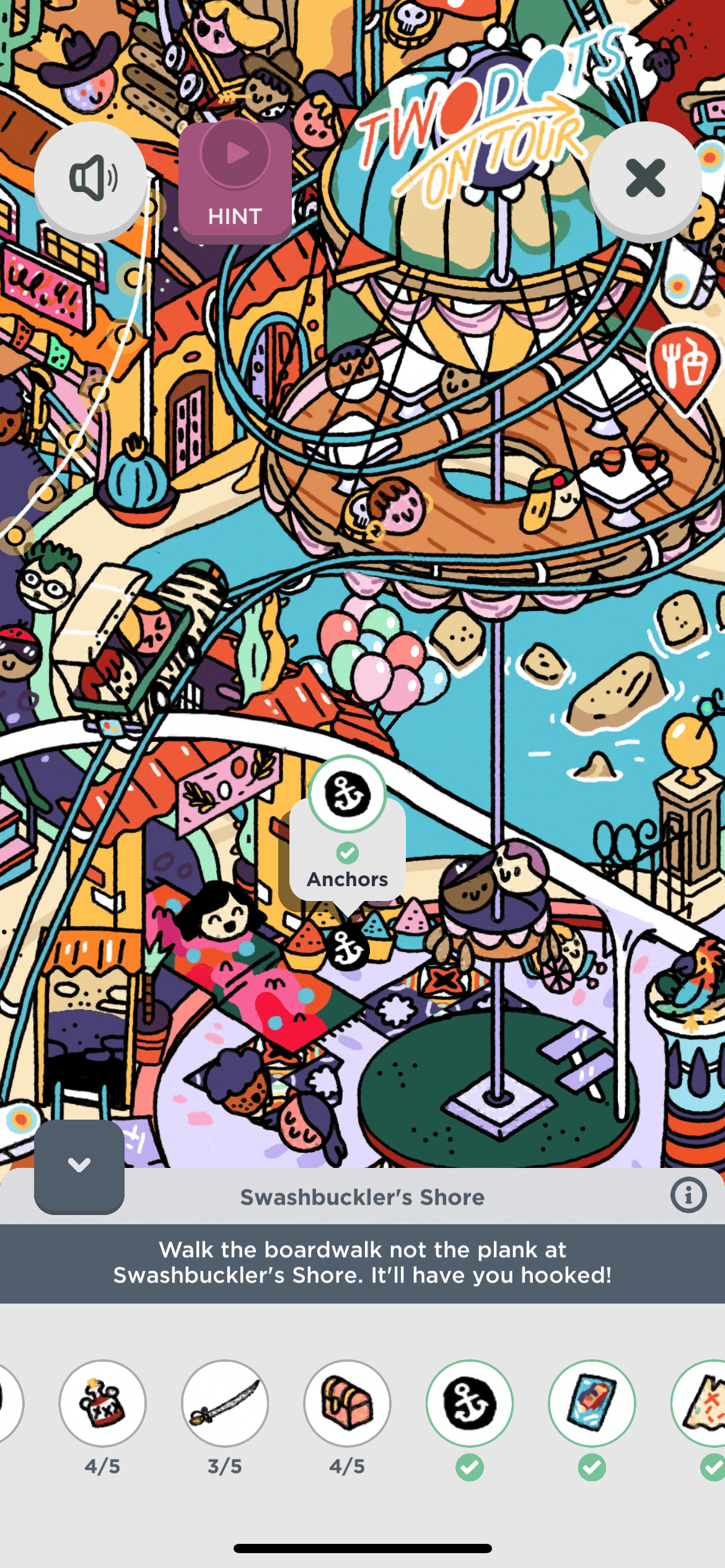Open the info icon beside Swashbuckler's Shore

[688, 1195]
